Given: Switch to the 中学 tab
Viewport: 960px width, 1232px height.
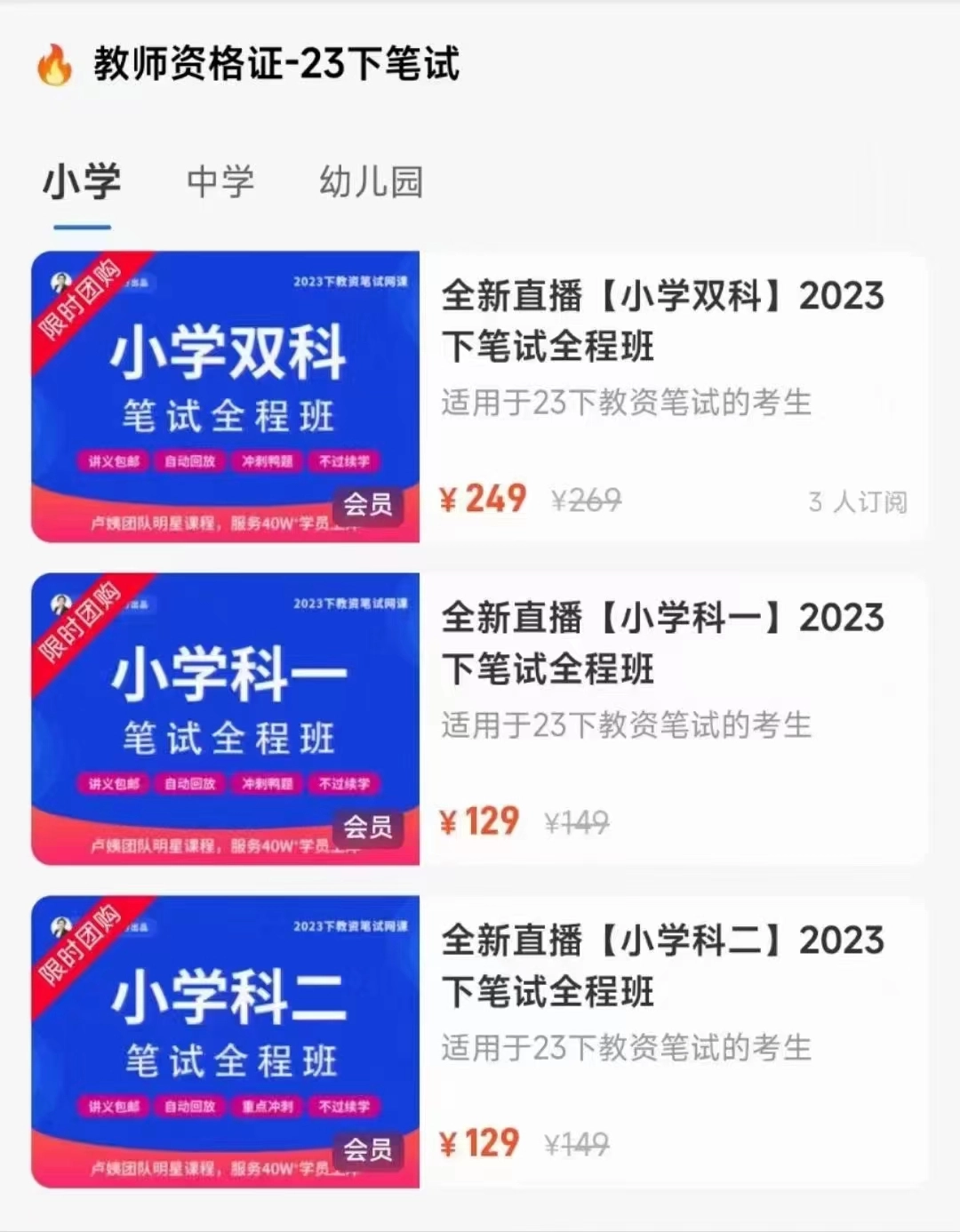Looking at the screenshot, I should click(x=220, y=182).
